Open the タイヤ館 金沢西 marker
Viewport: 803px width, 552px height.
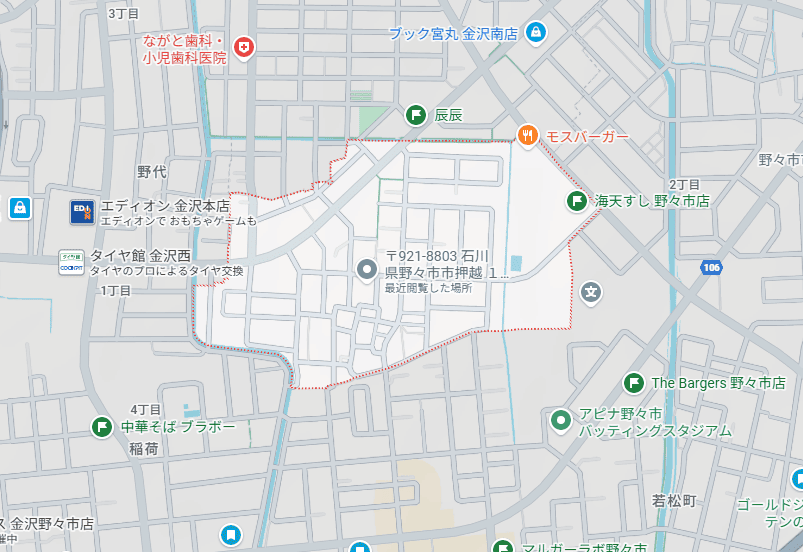(x=71, y=262)
